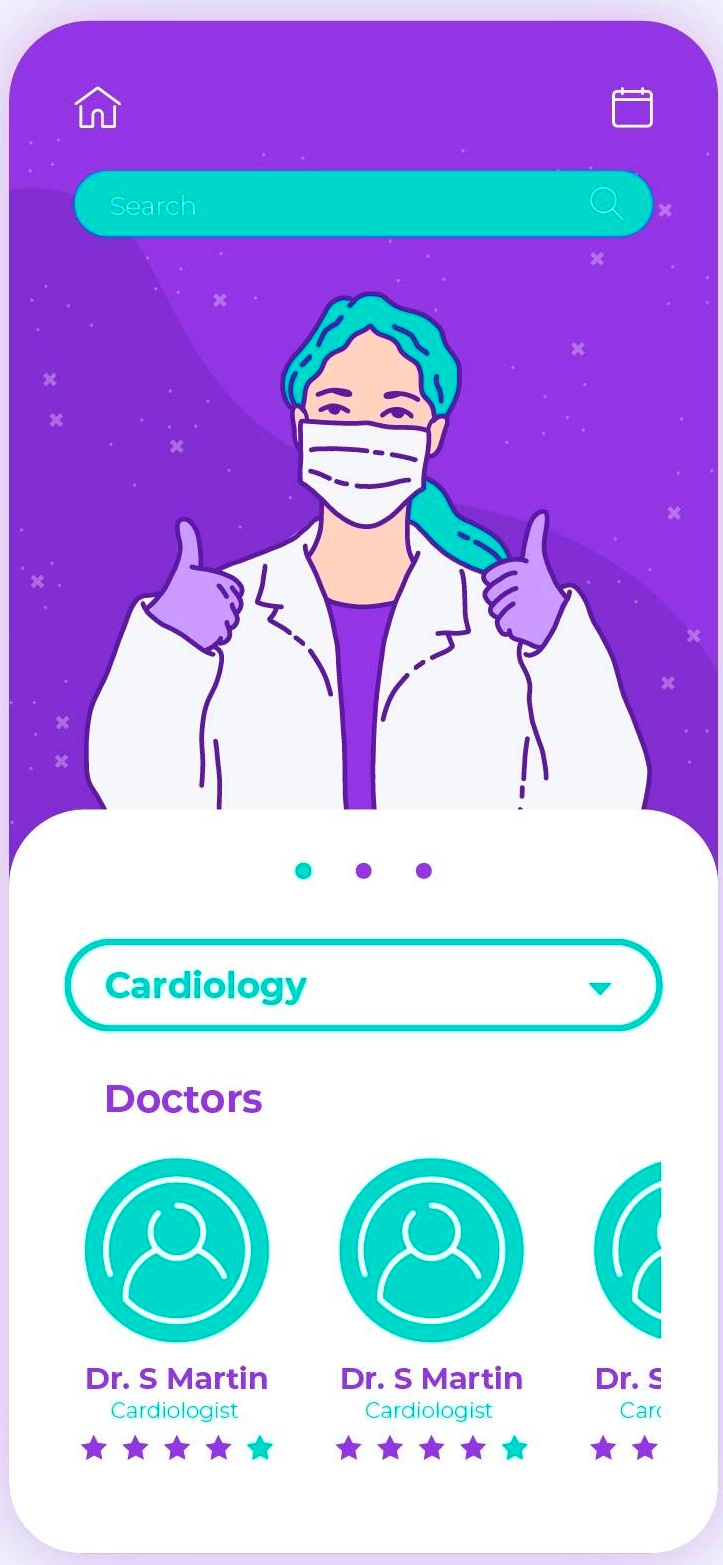The width and height of the screenshot is (723, 1565).
Task: Select the first carousel dot indicator
Action: pos(303,871)
